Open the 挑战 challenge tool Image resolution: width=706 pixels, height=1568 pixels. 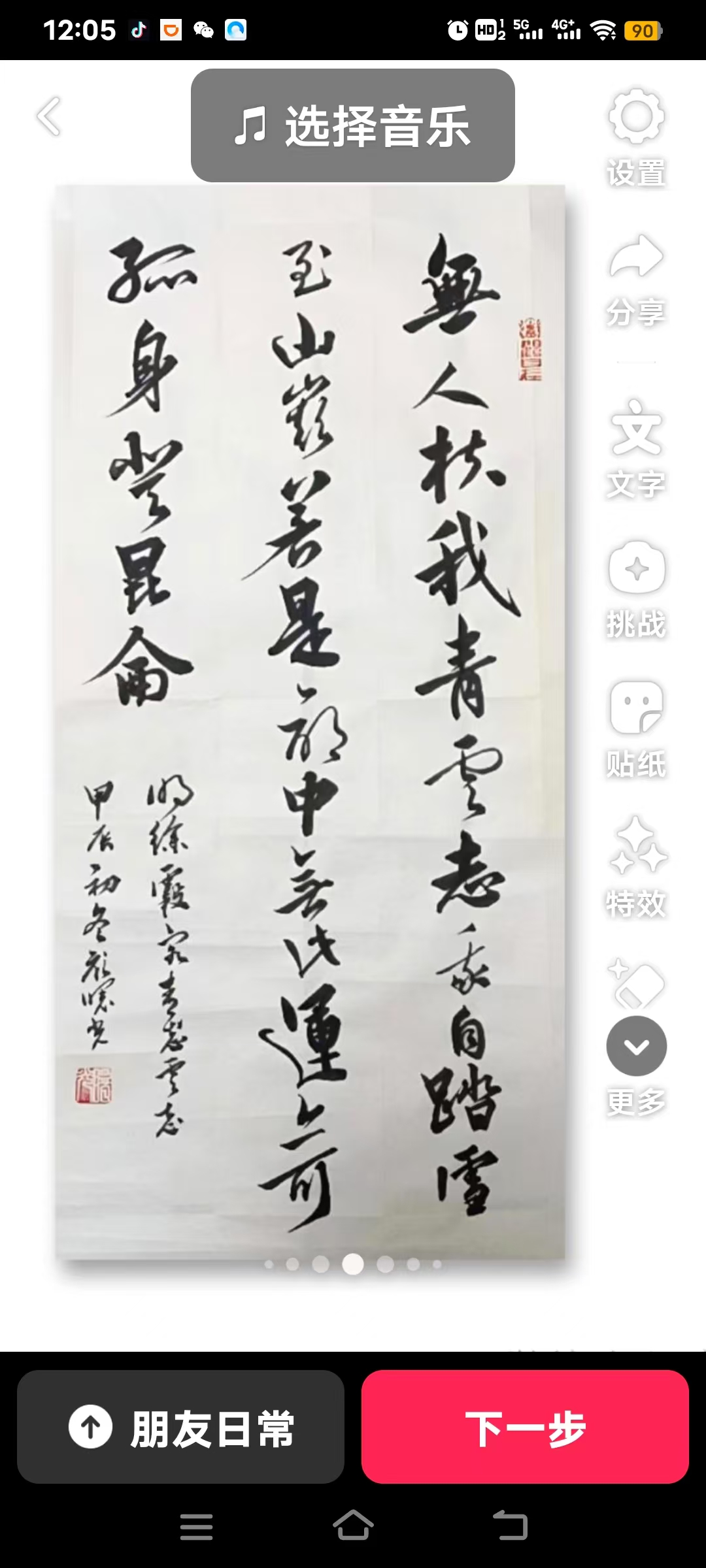636,589
